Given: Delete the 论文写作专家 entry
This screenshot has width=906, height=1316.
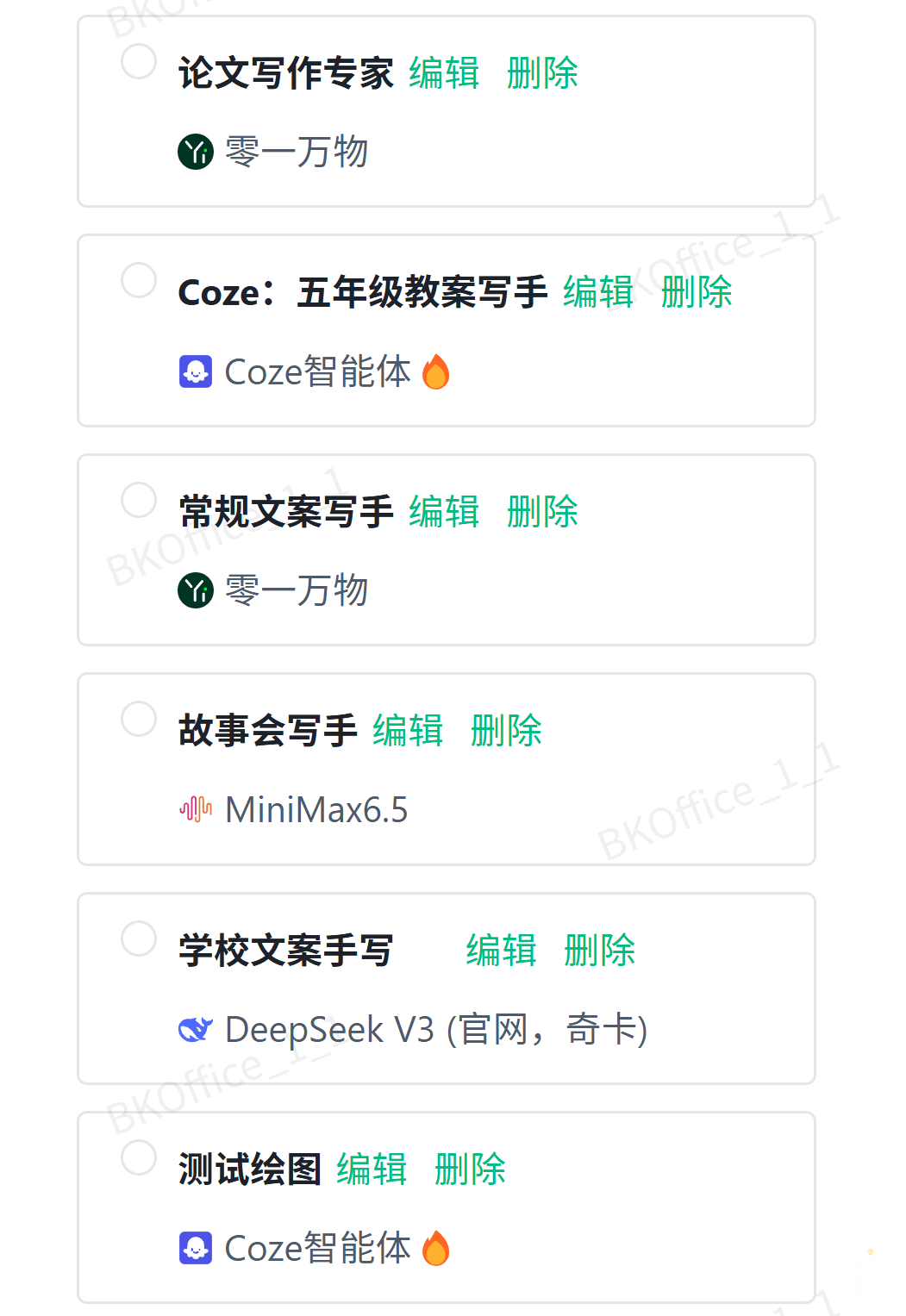Looking at the screenshot, I should [x=542, y=73].
